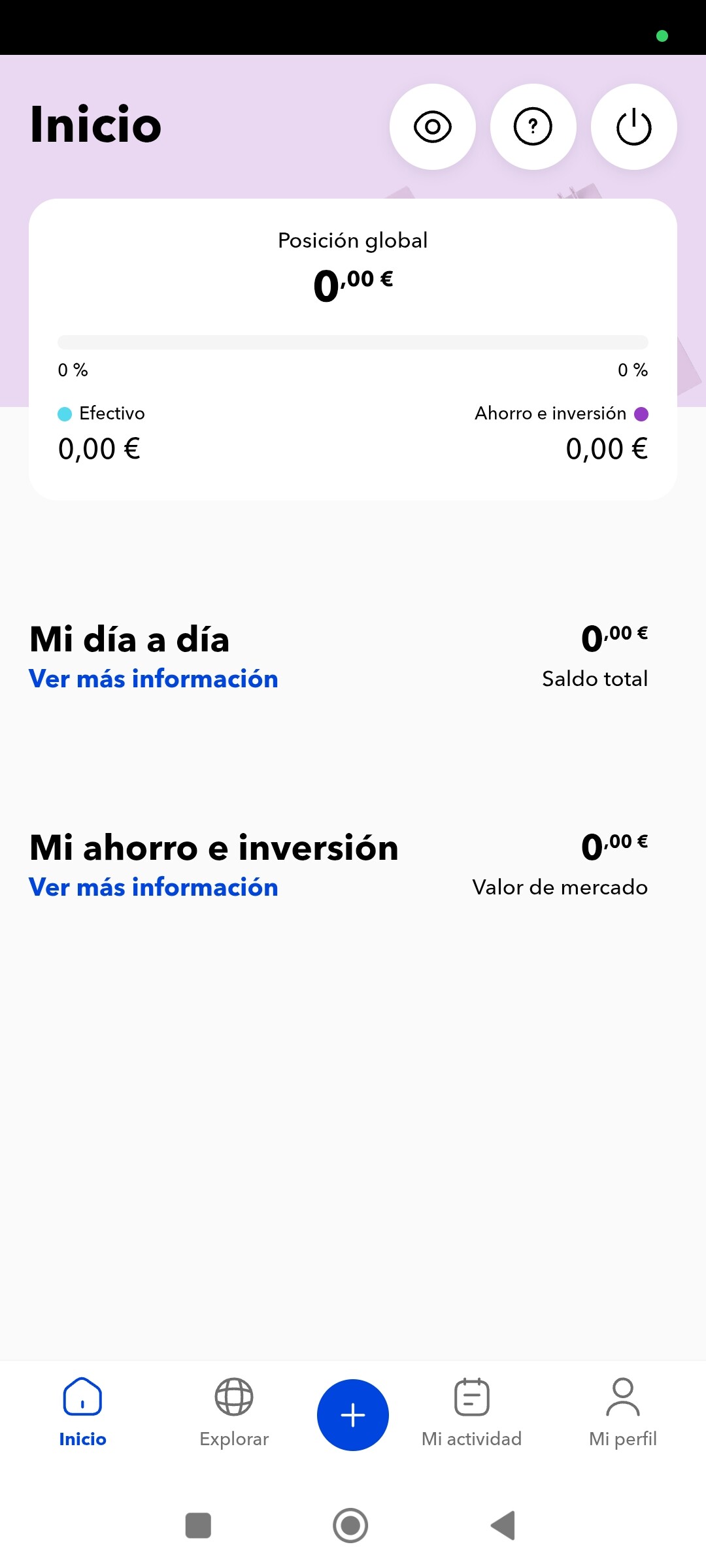
Task: Open the help question mark icon
Action: pyautogui.click(x=533, y=127)
